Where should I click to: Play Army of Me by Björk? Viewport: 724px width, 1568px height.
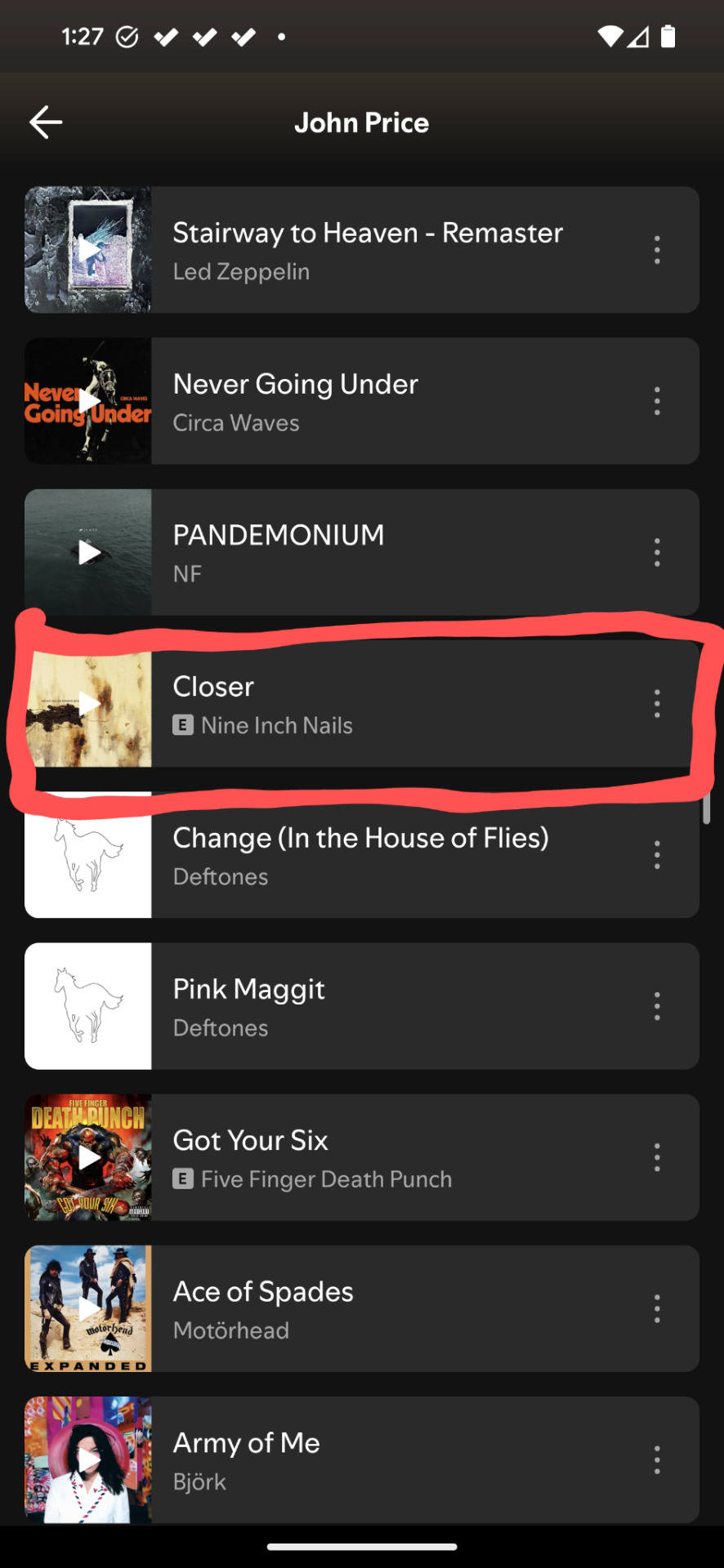[x=88, y=1459]
